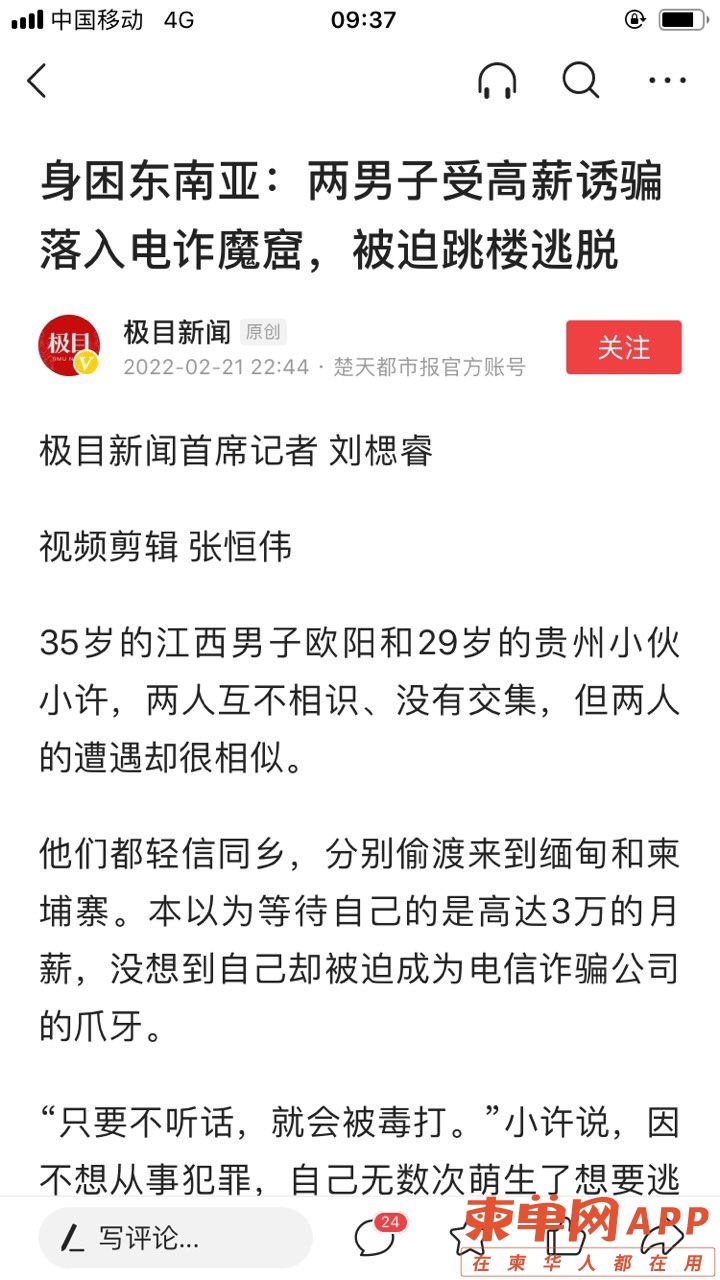720x1280 pixels.
Task: Tap the 写评论 comment field
Action: point(175,1238)
